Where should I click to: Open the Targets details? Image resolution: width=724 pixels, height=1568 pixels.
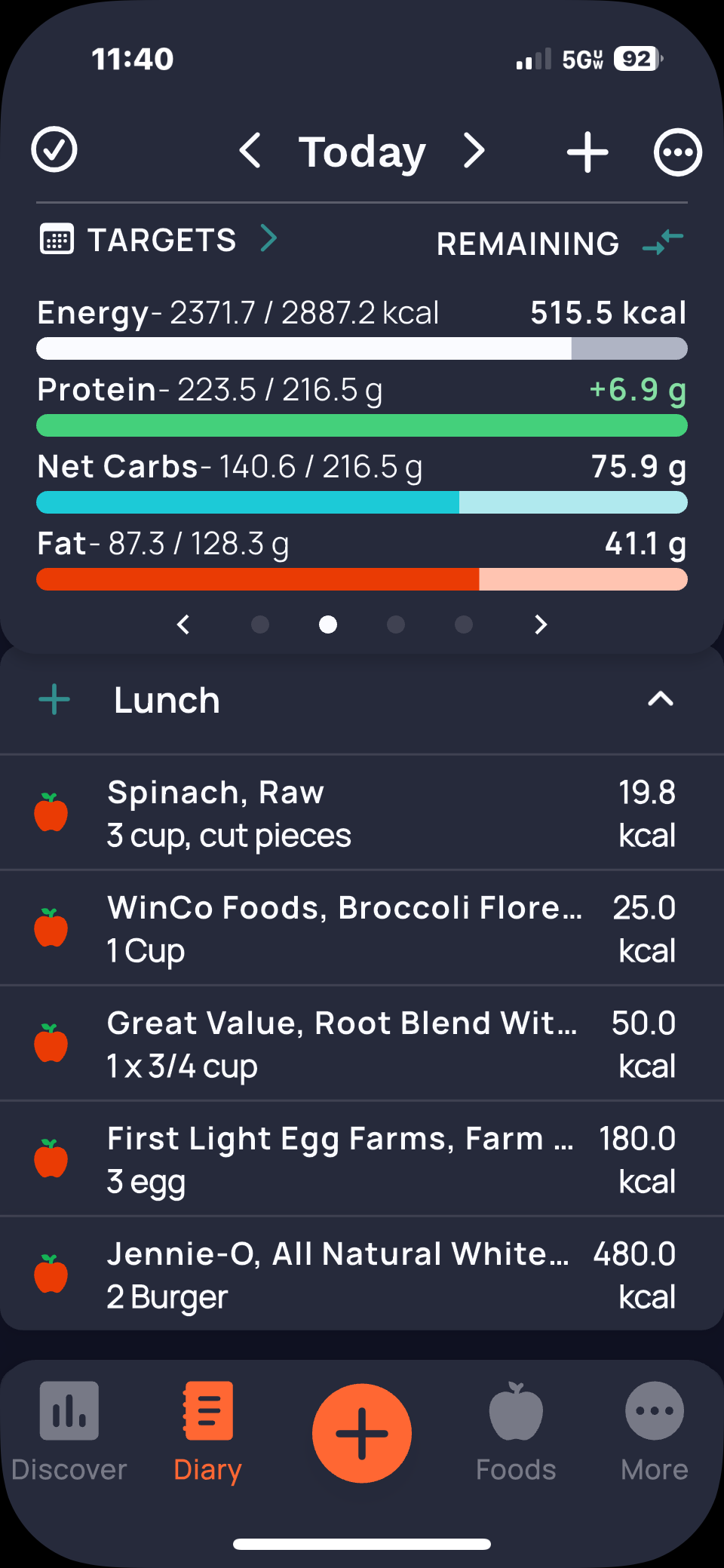(160, 240)
